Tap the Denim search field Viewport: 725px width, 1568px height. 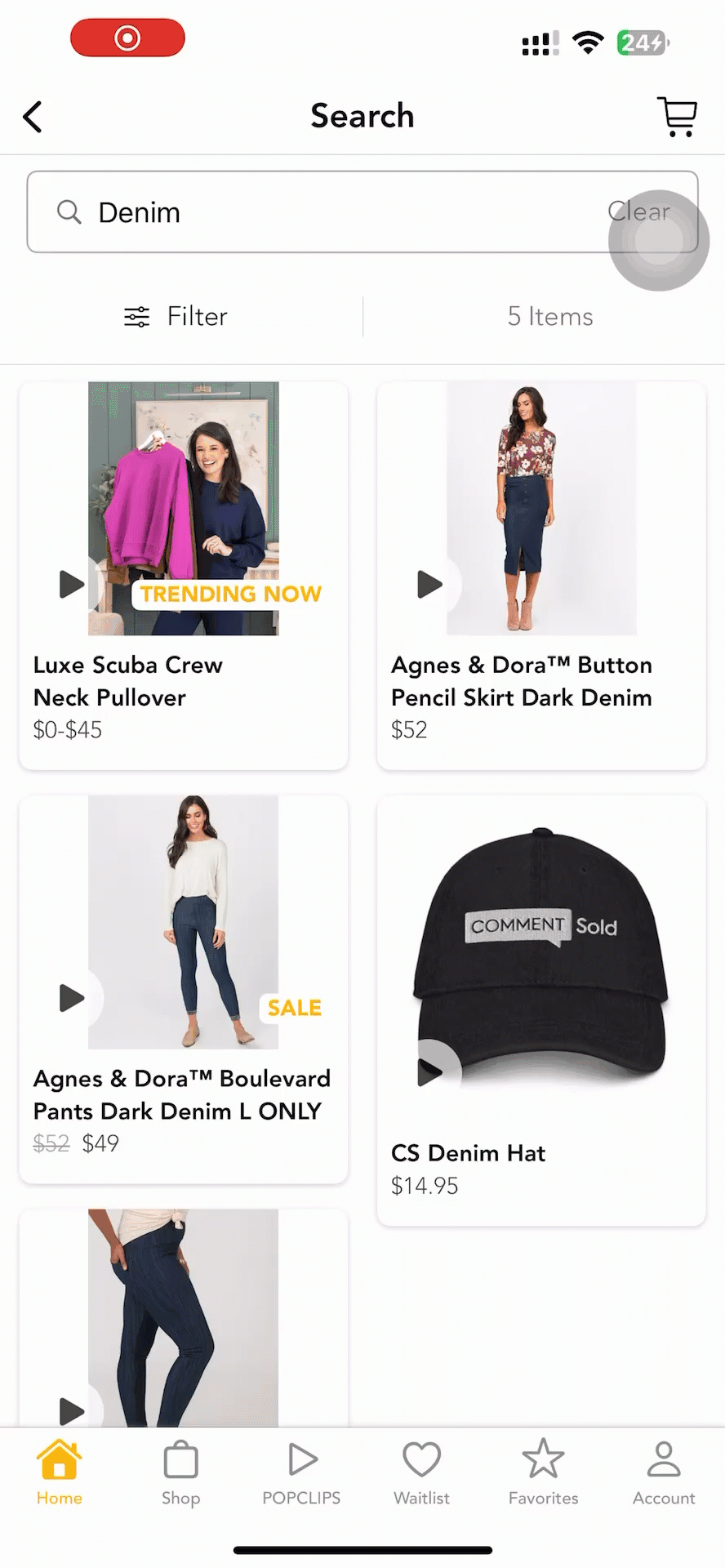327,212
